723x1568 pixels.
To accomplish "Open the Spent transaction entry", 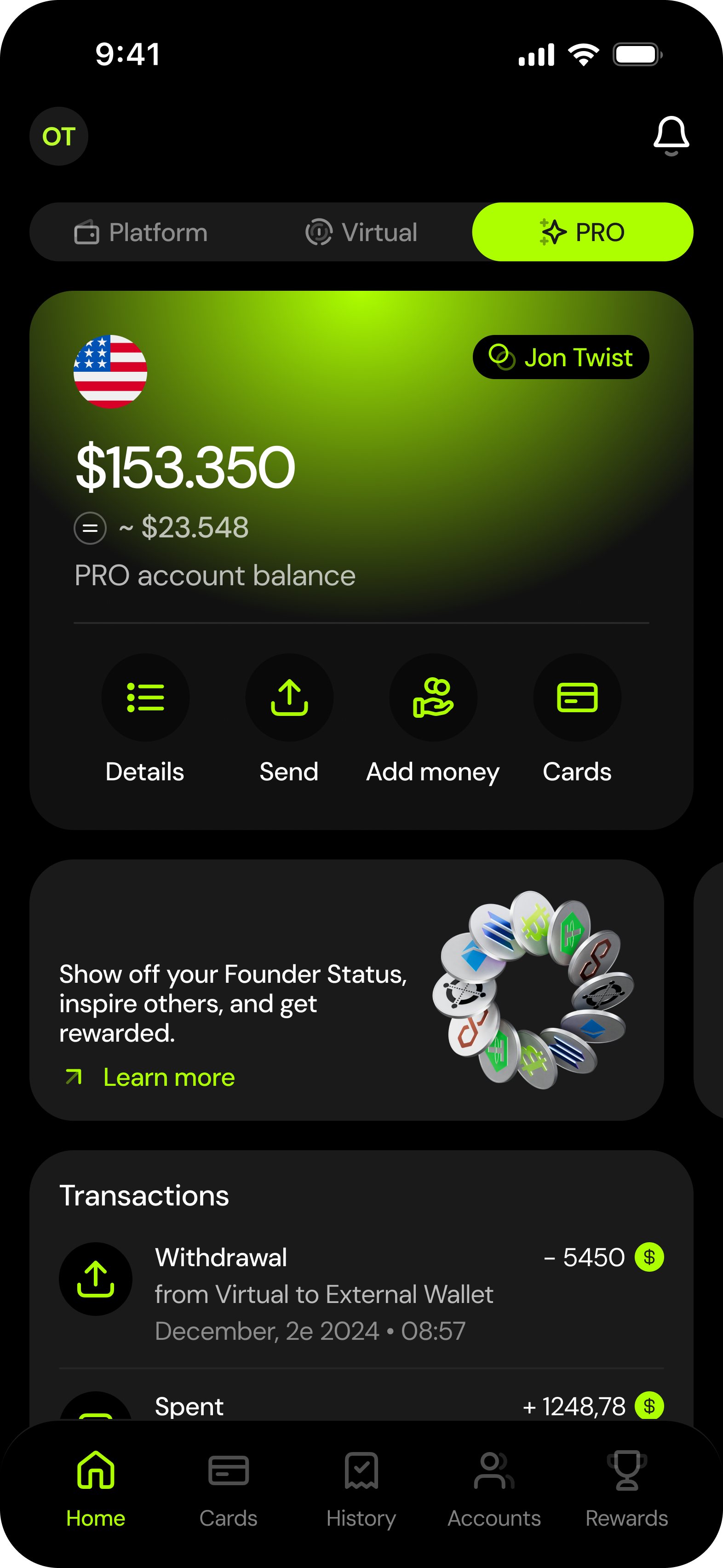I will tap(360, 1406).
